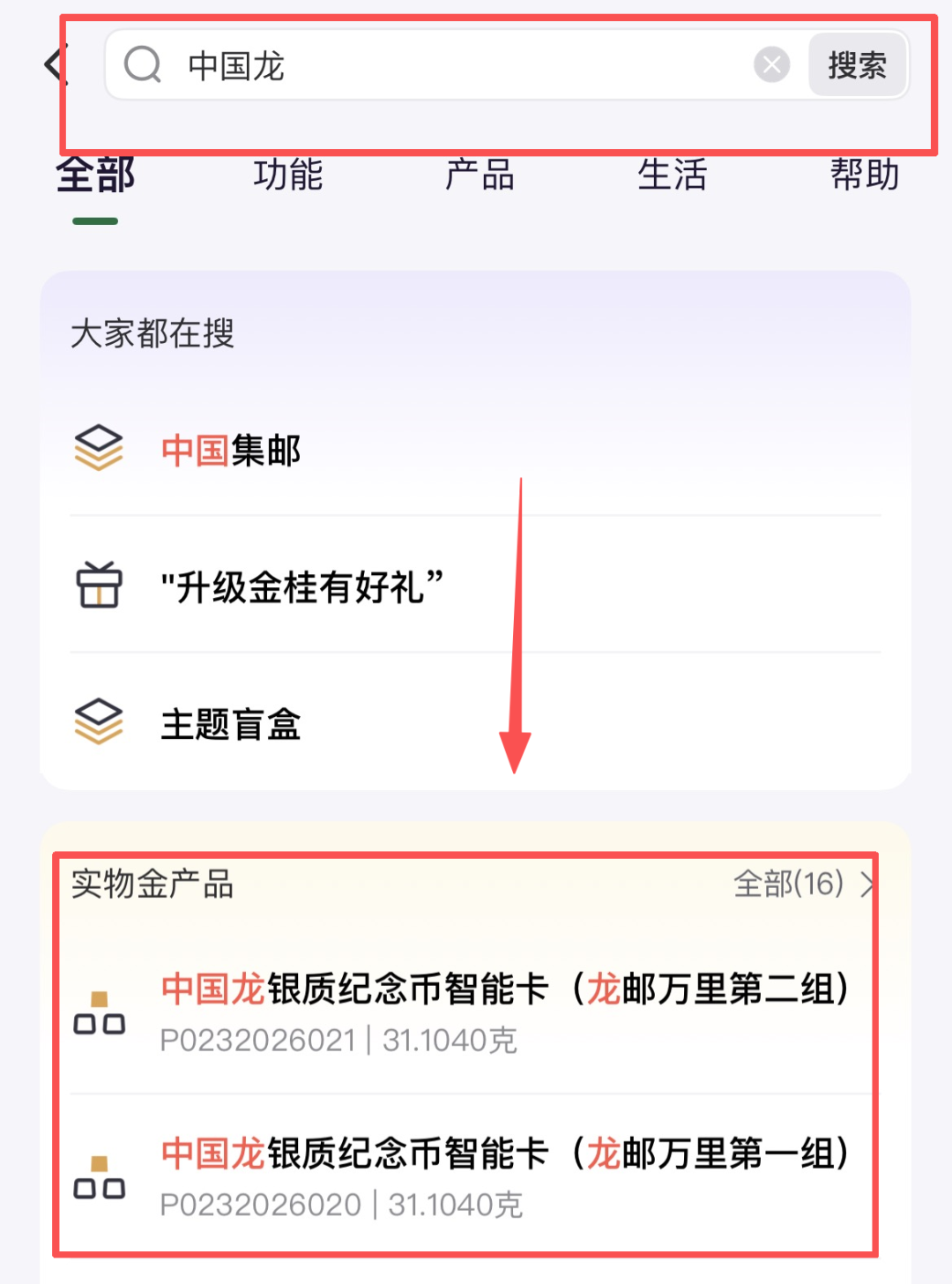952x1284 pixels.
Task: Open 中国龙银质纪念币智能卡 龙邮万里第一组
Action: click(x=504, y=1175)
